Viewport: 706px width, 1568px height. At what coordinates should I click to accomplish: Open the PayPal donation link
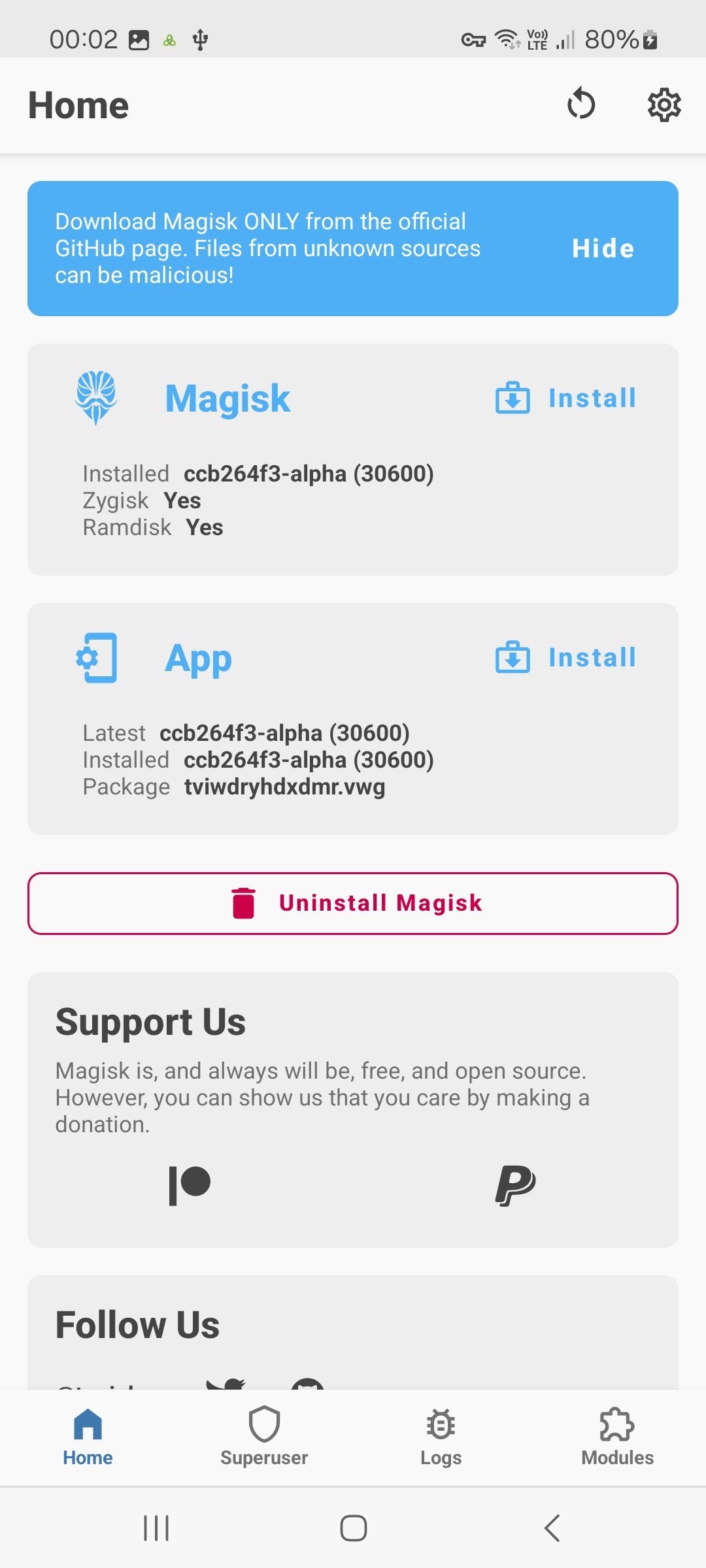pyautogui.click(x=515, y=1185)
